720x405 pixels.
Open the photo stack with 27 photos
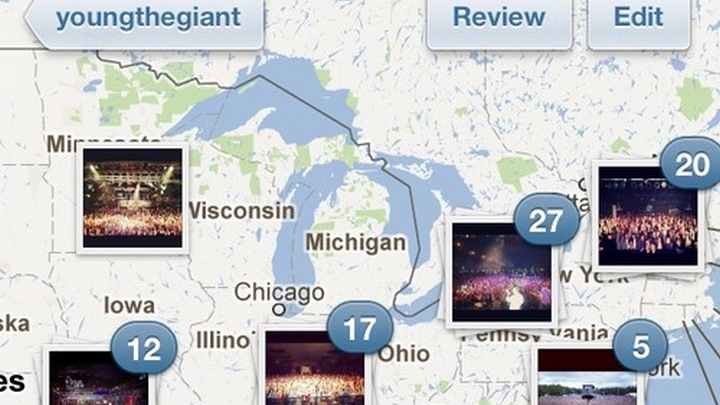(x=502, y=270)
